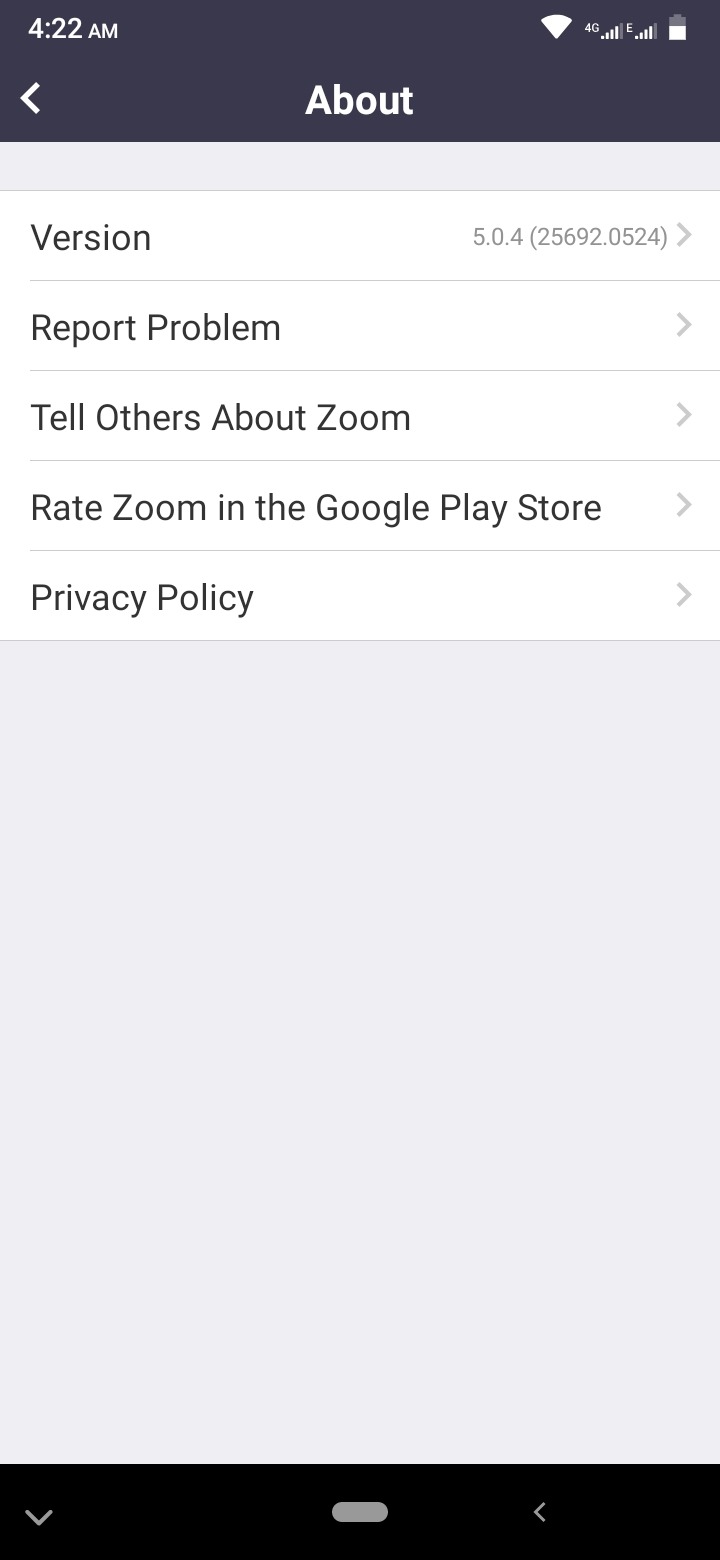Rate Zoom in the Google Play Store
Viewport: 720px width, 1560px height.
pyautogui.click(x=360, y=507)
